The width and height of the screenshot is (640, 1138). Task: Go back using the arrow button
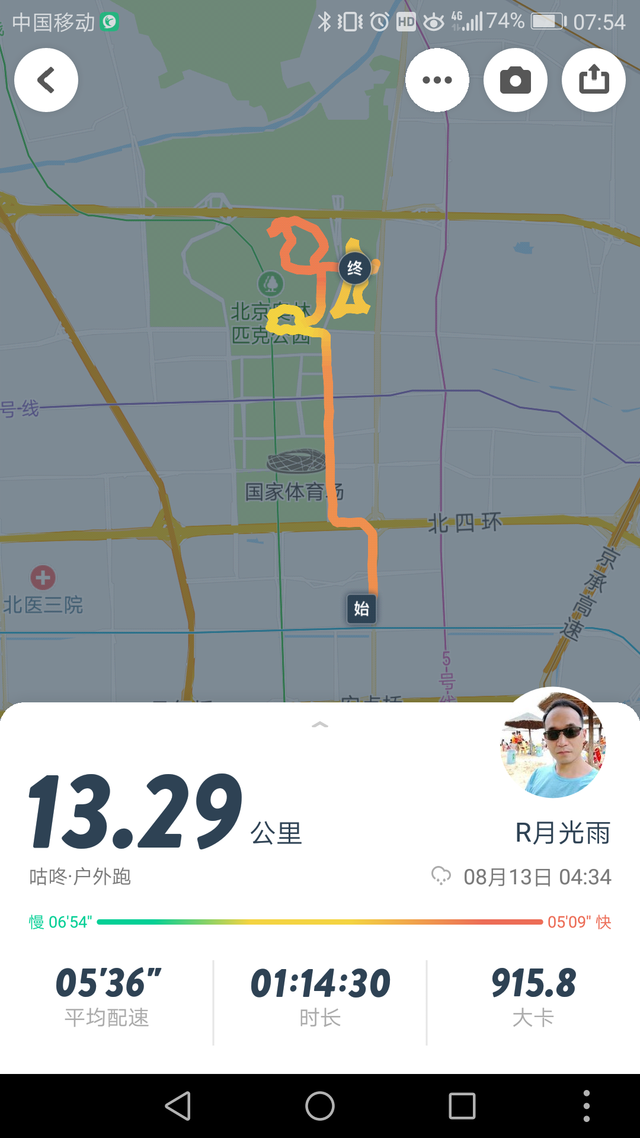click(x=46, y=80)
